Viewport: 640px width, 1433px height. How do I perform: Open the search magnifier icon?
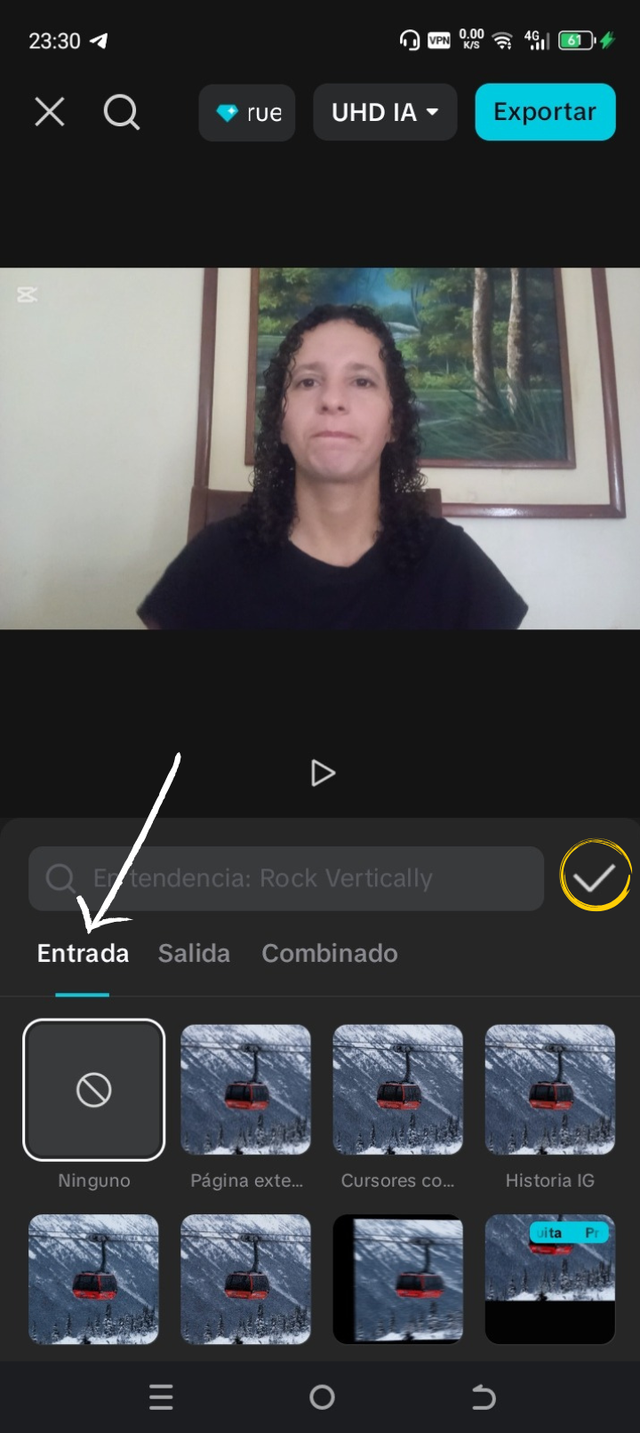pyautogui.click(x=121, y=112)
